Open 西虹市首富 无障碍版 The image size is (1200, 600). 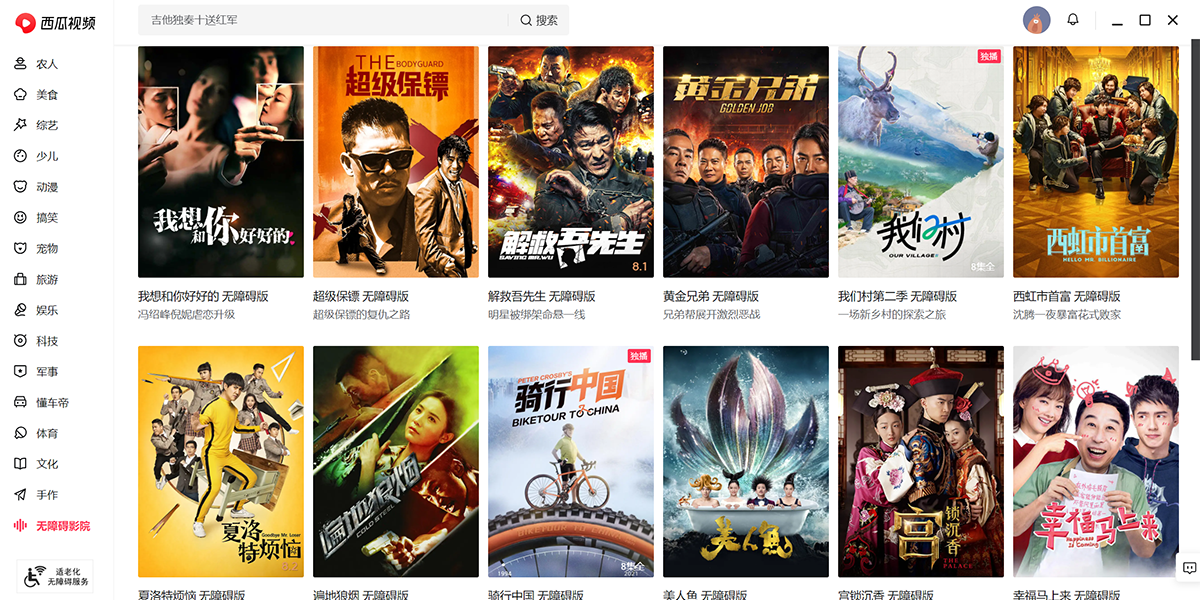1095,162
